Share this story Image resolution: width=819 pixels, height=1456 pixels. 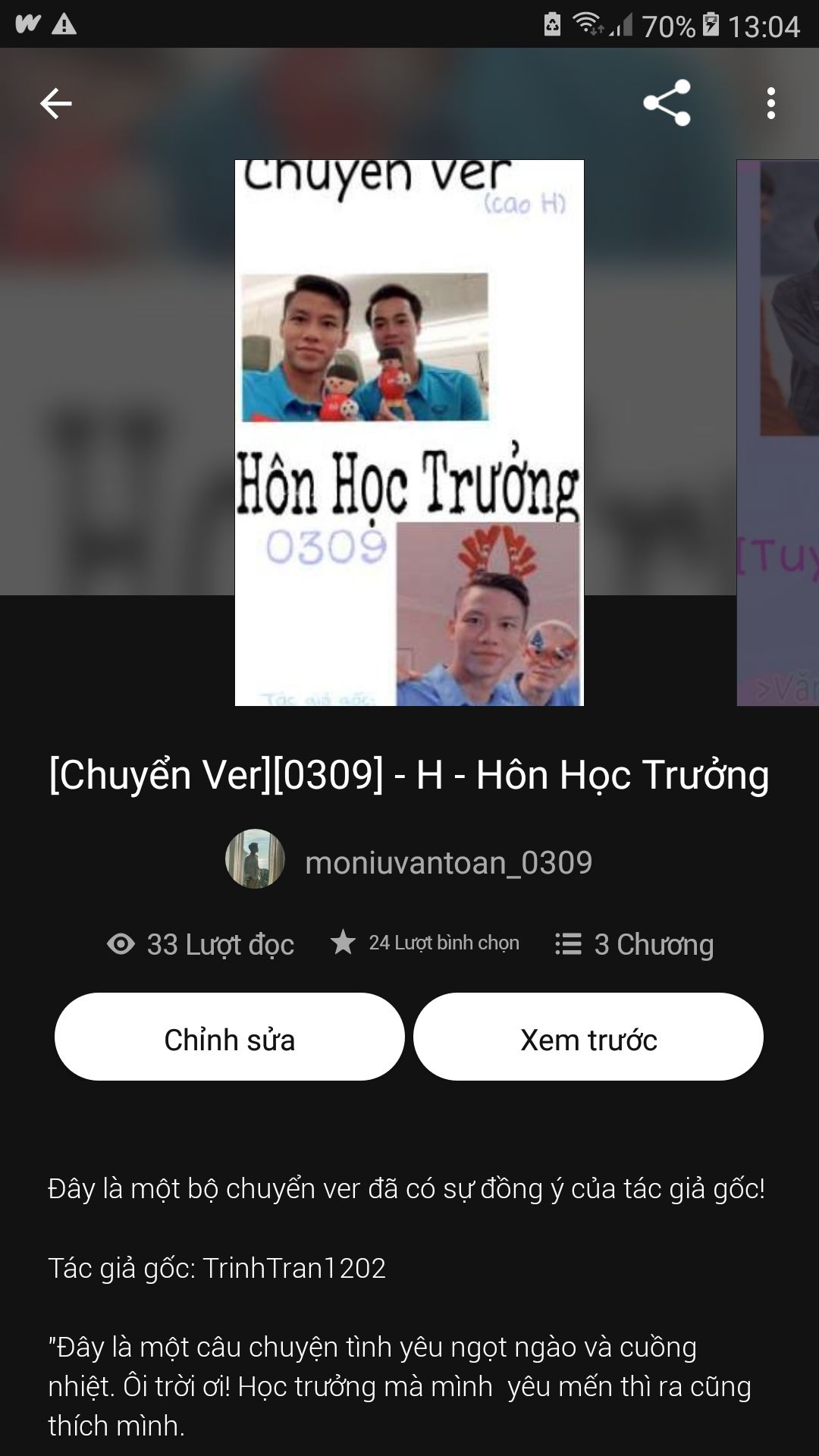coord(667,103)
